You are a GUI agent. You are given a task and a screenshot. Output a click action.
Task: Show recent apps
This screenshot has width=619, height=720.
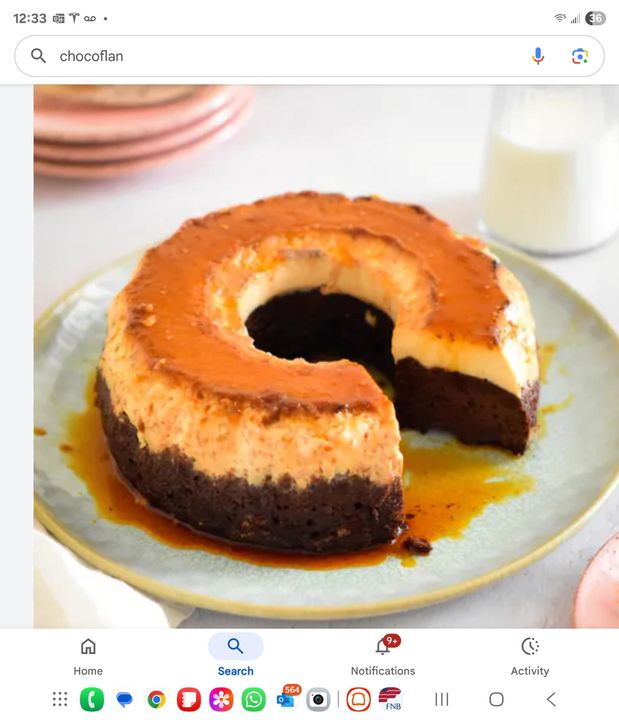pyautogui.click(x=441, y=699)
